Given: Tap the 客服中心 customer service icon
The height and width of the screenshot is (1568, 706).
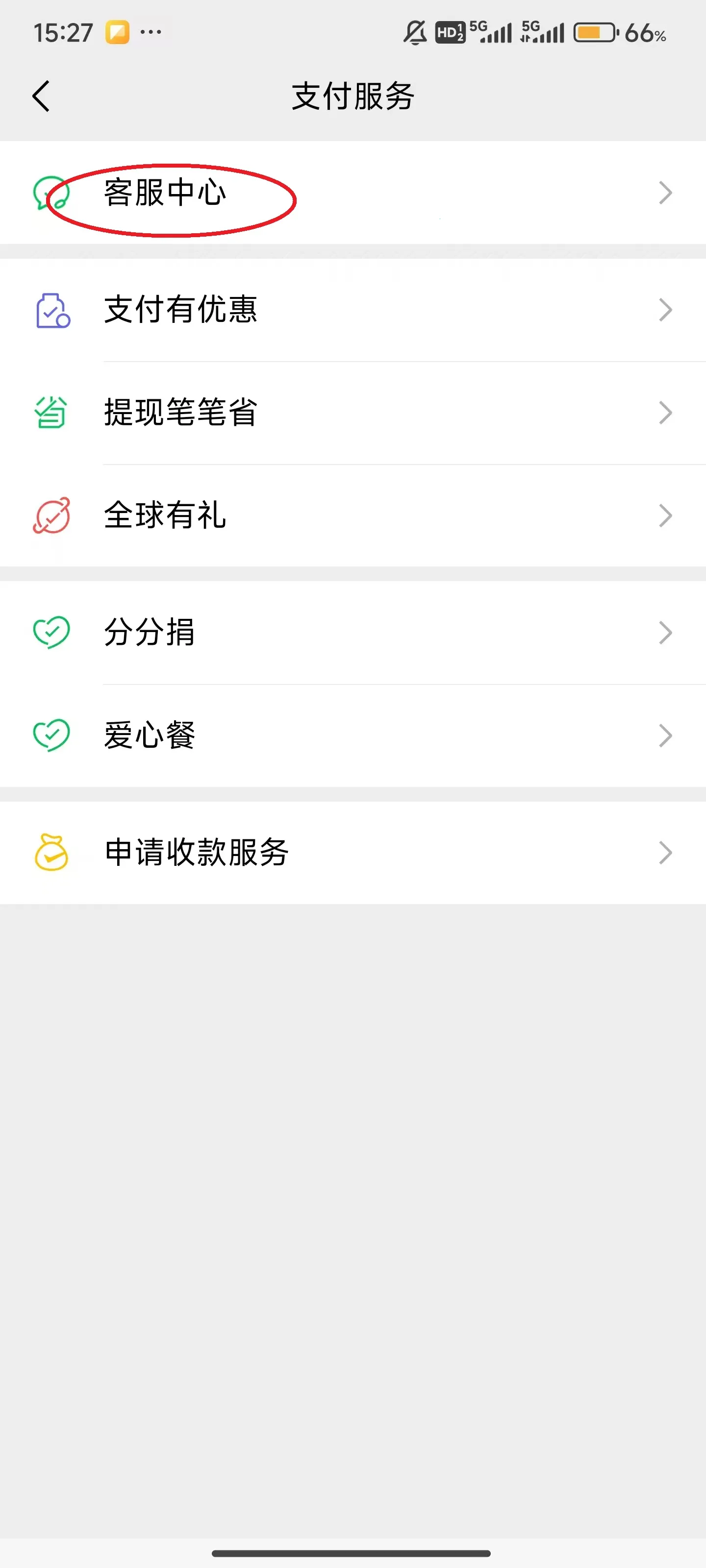Looking at the screenshot, I should pos(51,194).
